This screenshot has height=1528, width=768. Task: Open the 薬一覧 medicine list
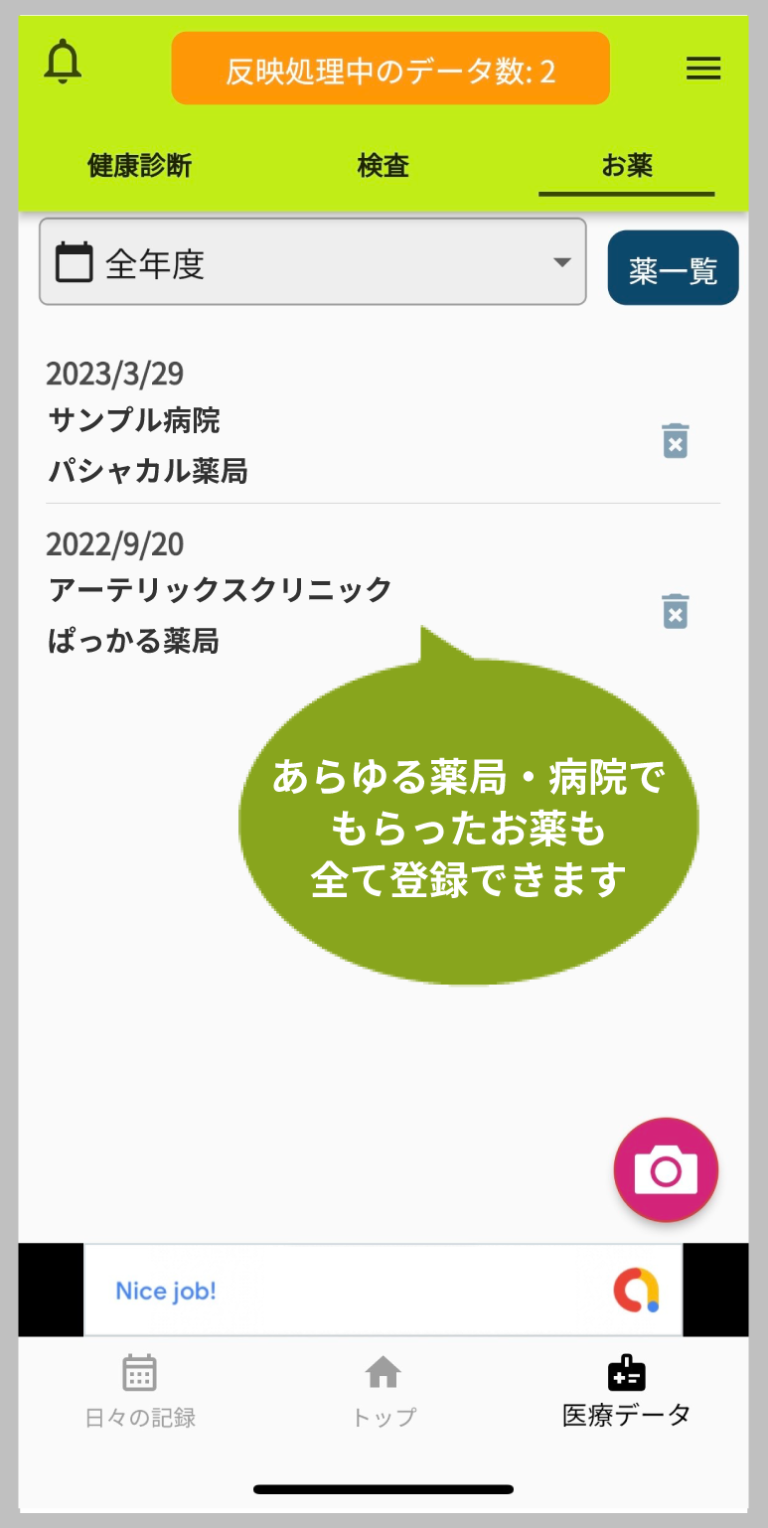pyautogui.click(x=673, y=268)
